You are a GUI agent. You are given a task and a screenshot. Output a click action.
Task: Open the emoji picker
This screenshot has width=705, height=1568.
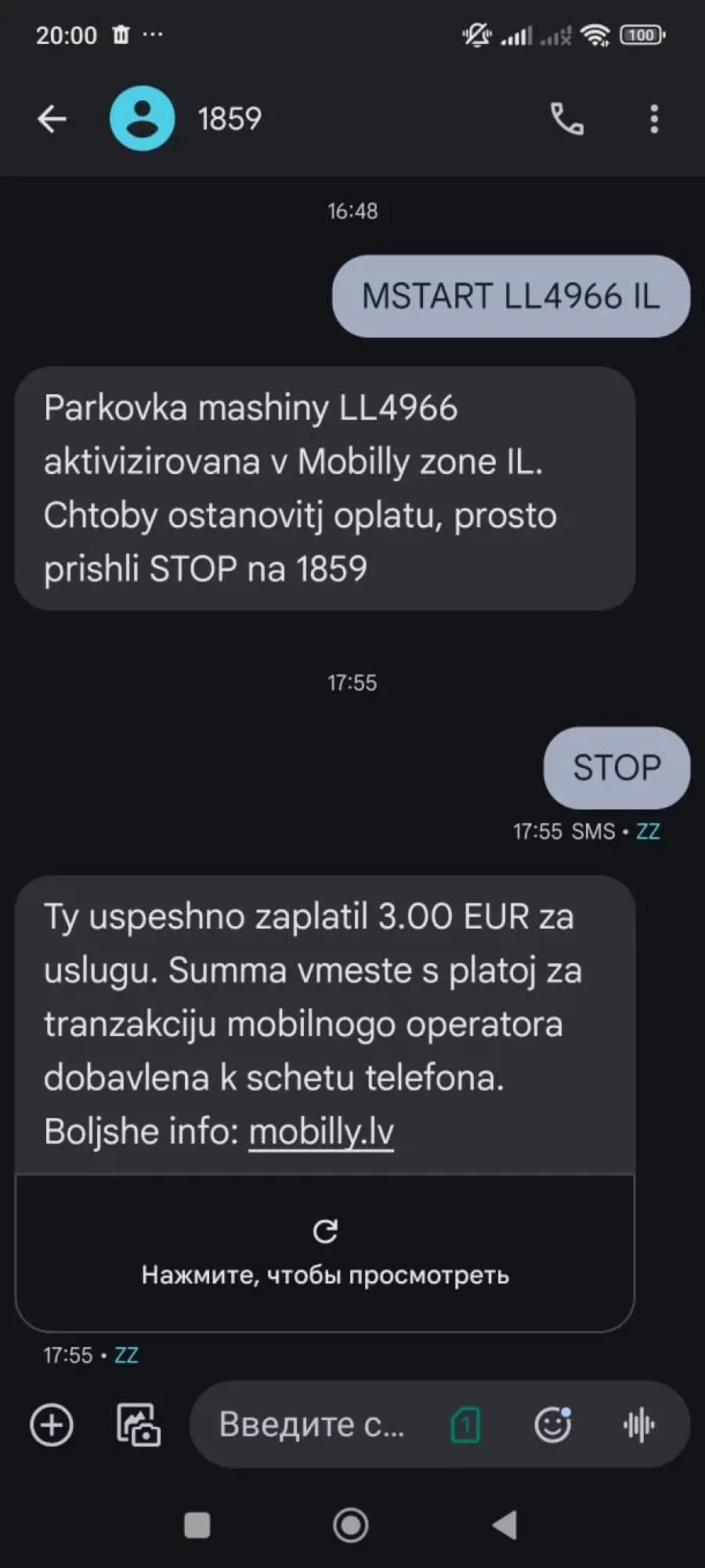553,1425
